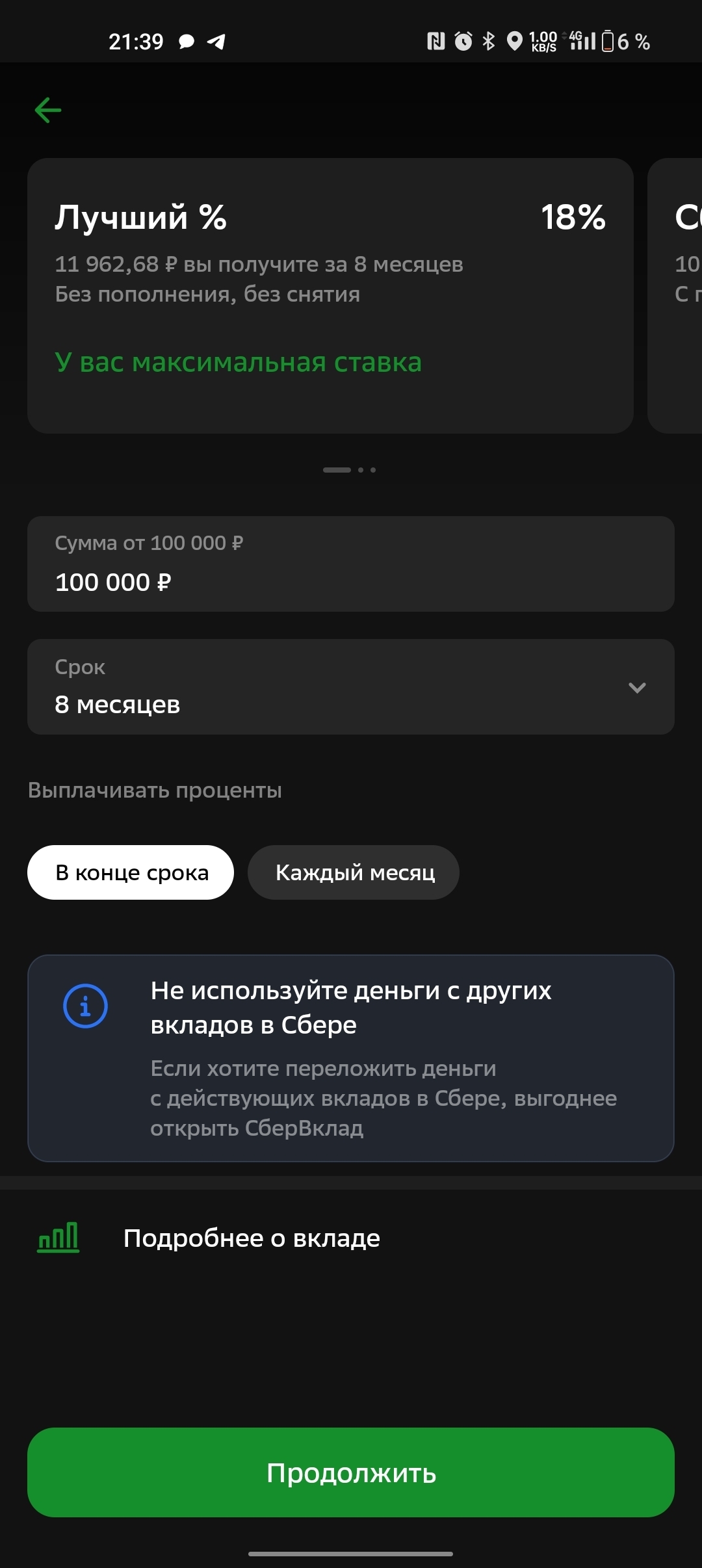Open Подробнее о вкладе details
702x1568 pixels.
click(252, 1238)
